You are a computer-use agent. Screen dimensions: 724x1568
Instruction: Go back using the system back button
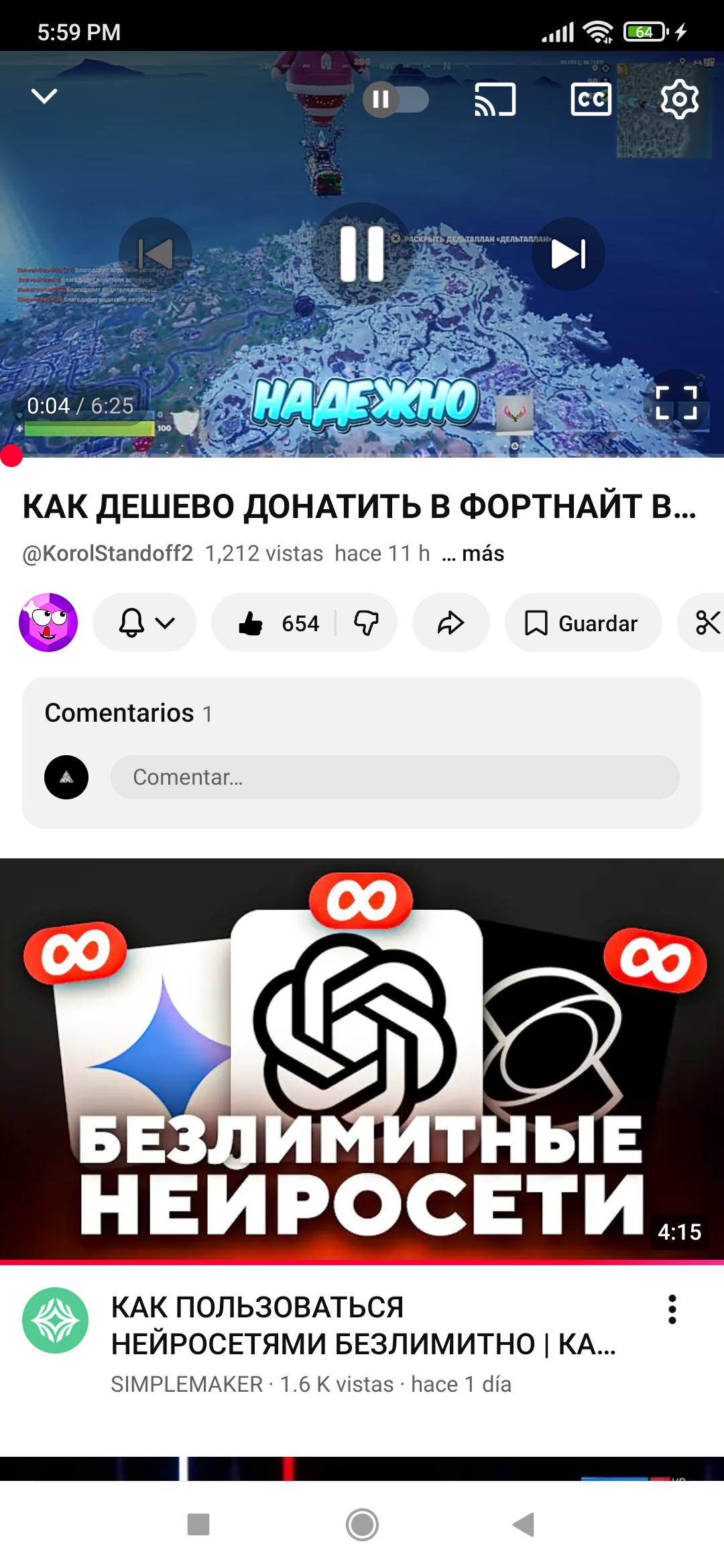click(x=524, y=1524)
